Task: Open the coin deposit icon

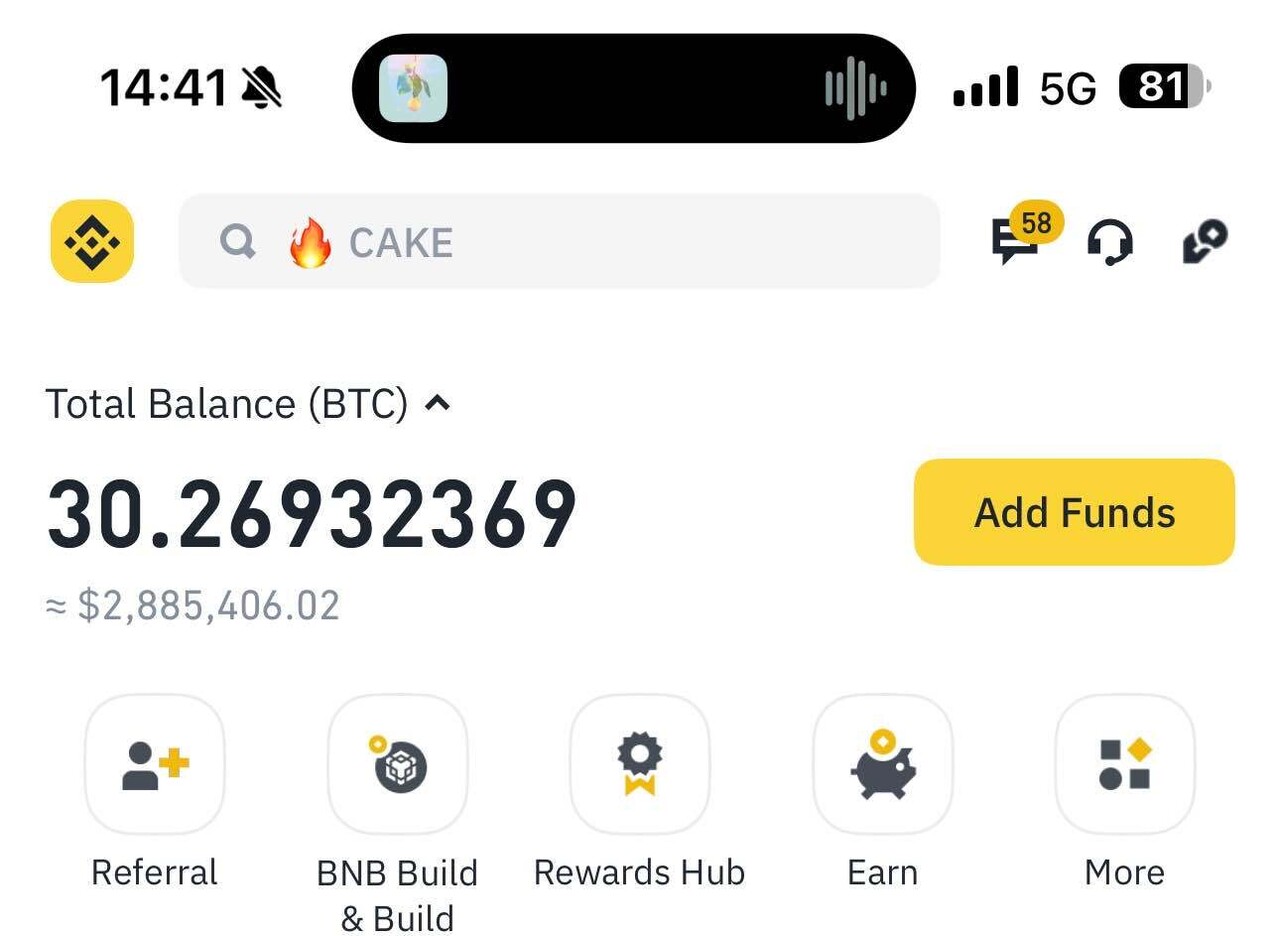Action: click(1204, 241)
